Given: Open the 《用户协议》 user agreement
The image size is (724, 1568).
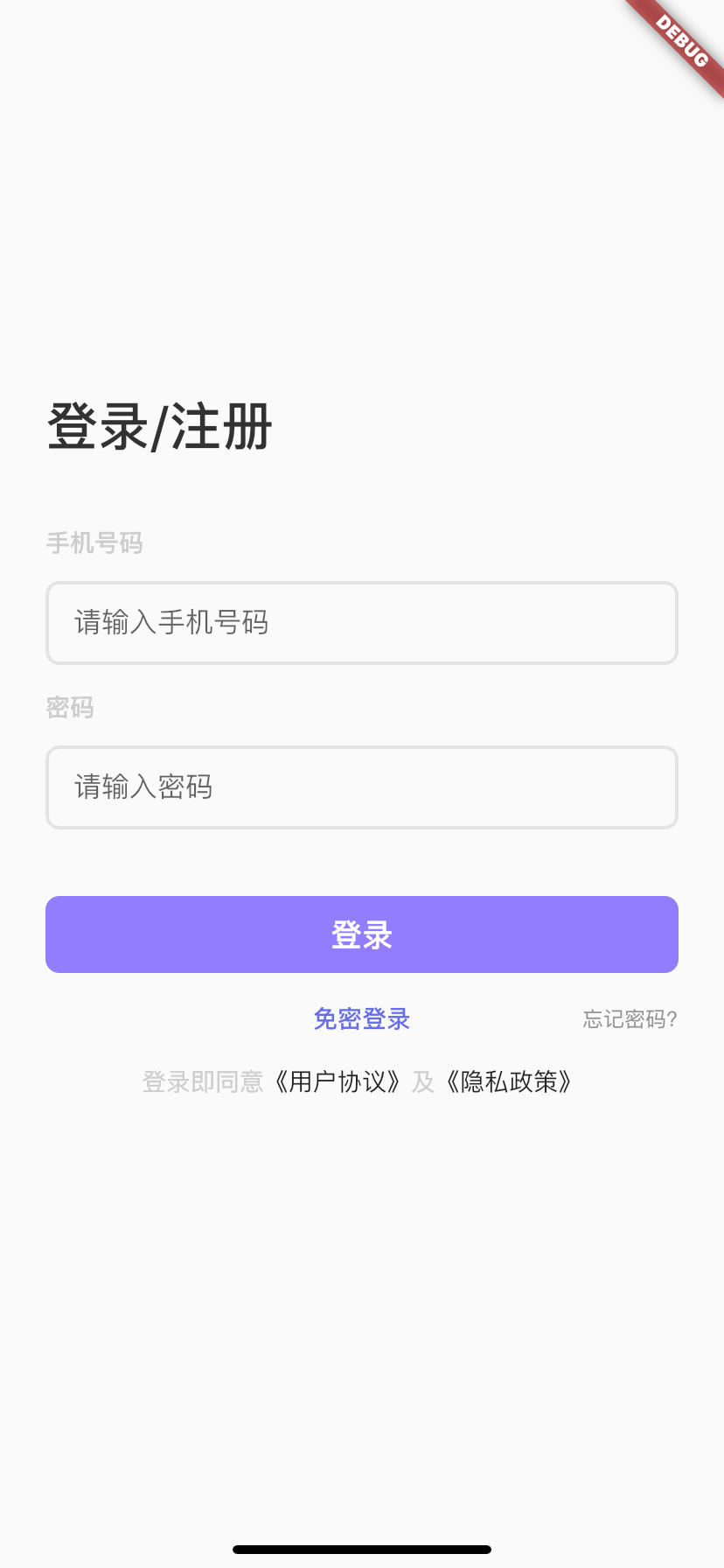Looking at the screenshot, I should pyautogui.click(x=339, y=1081).
